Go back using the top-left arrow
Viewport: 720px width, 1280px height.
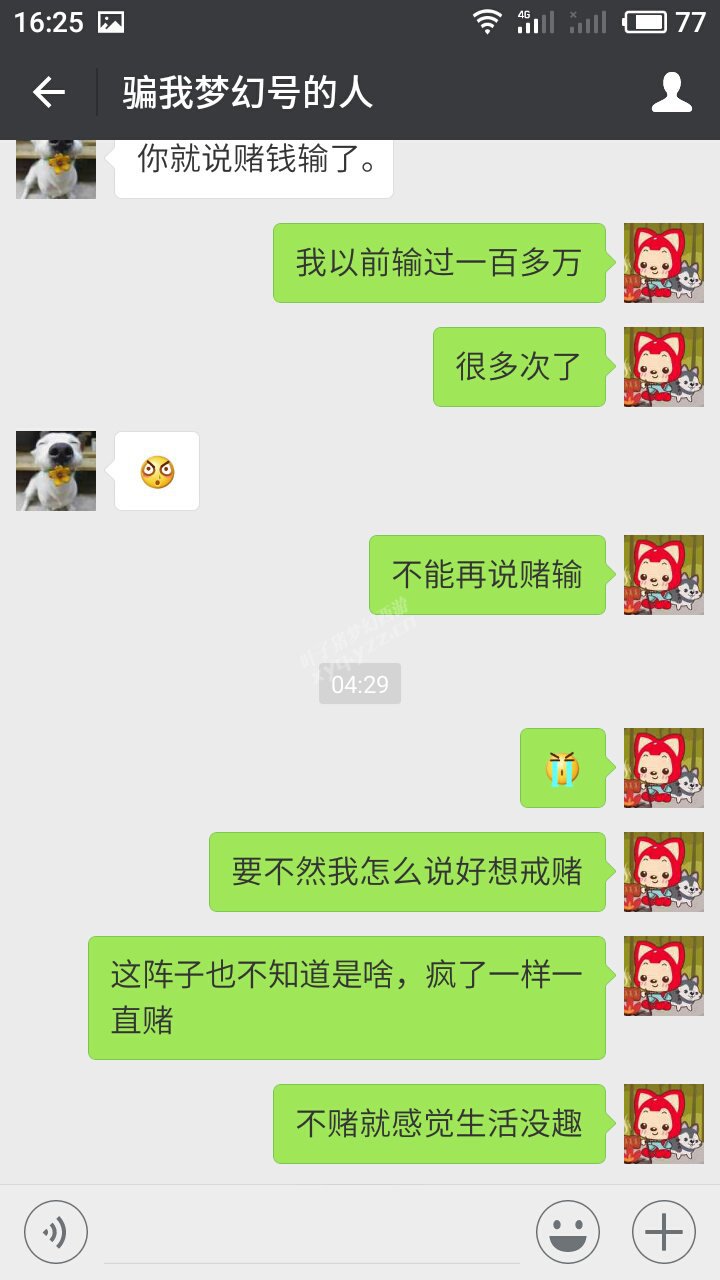[x=48, y=93]
